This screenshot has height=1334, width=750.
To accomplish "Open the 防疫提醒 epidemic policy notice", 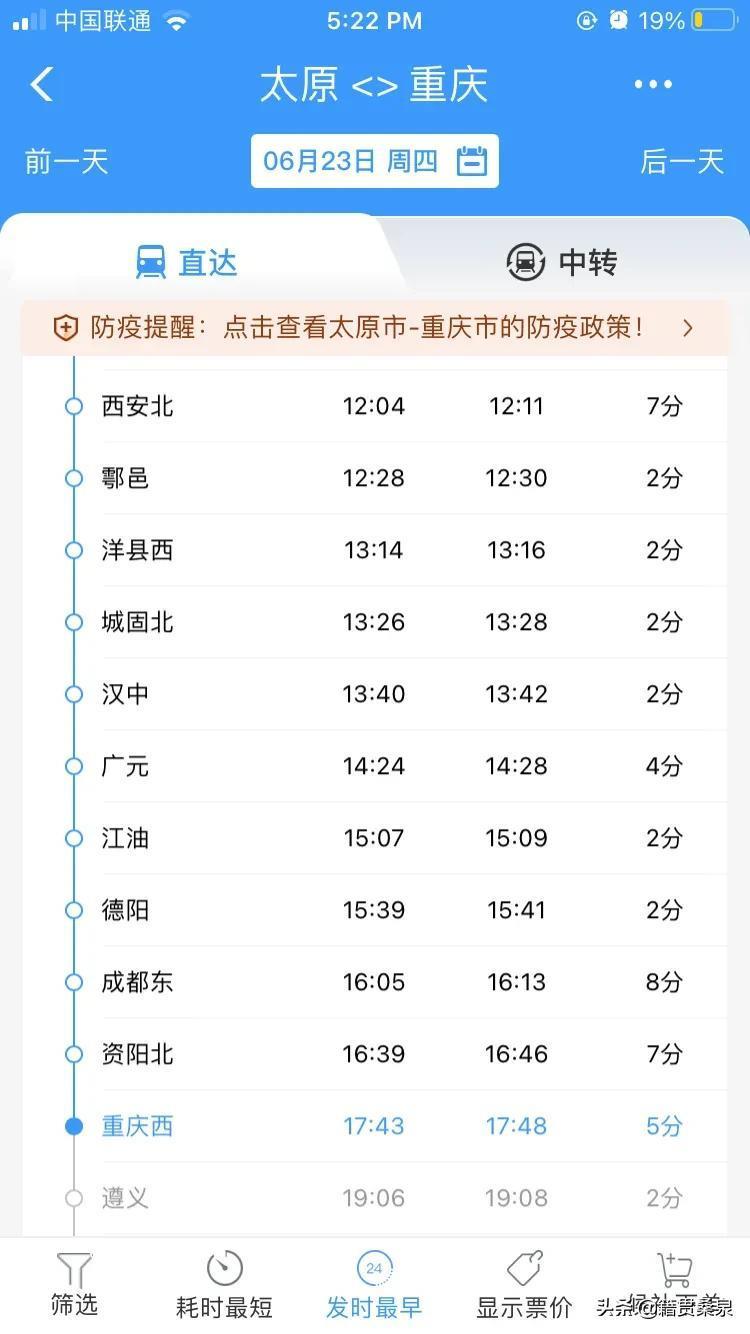I will (374, 327).
